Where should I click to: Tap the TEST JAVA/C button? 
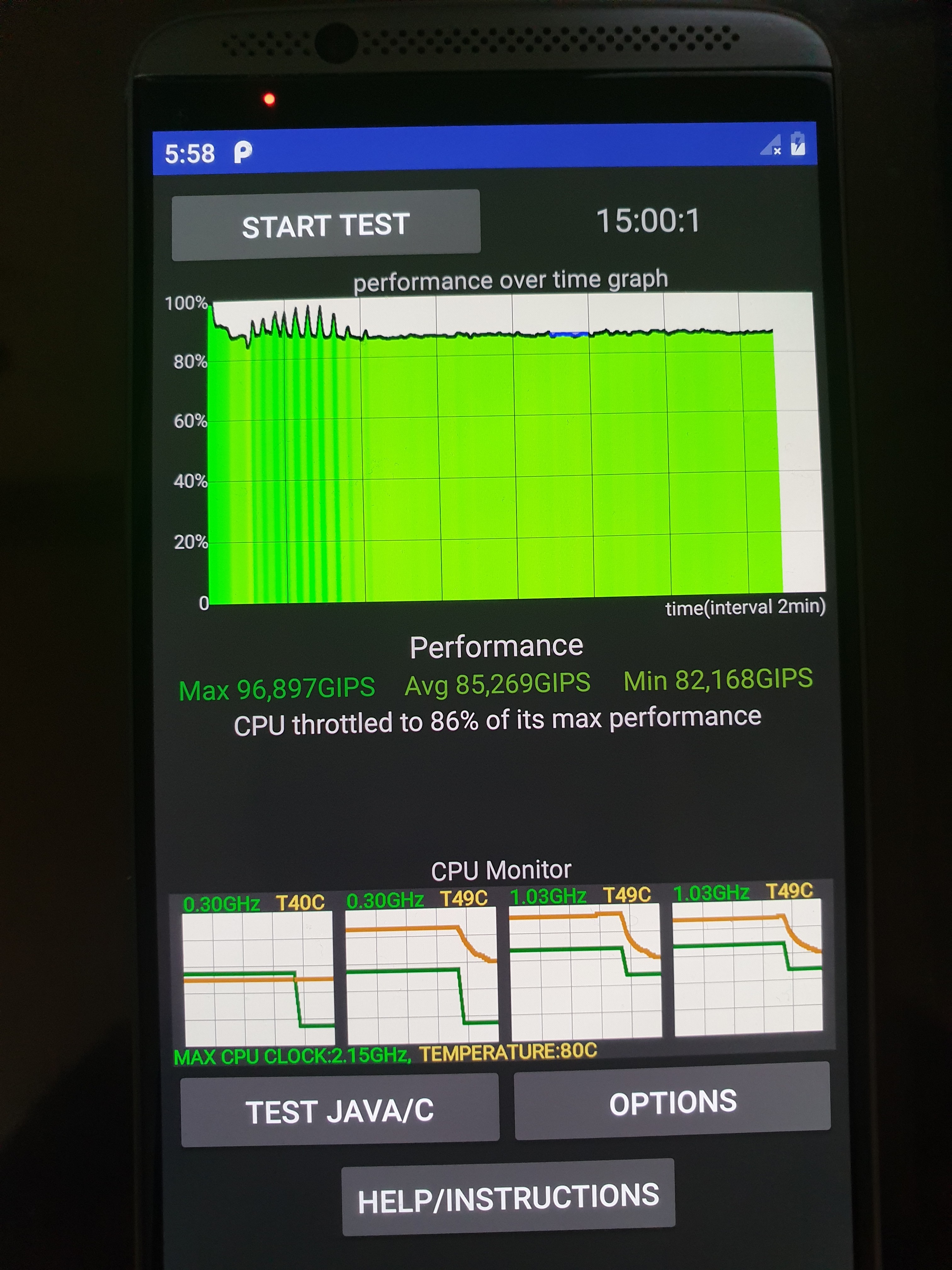(340, 1110)
